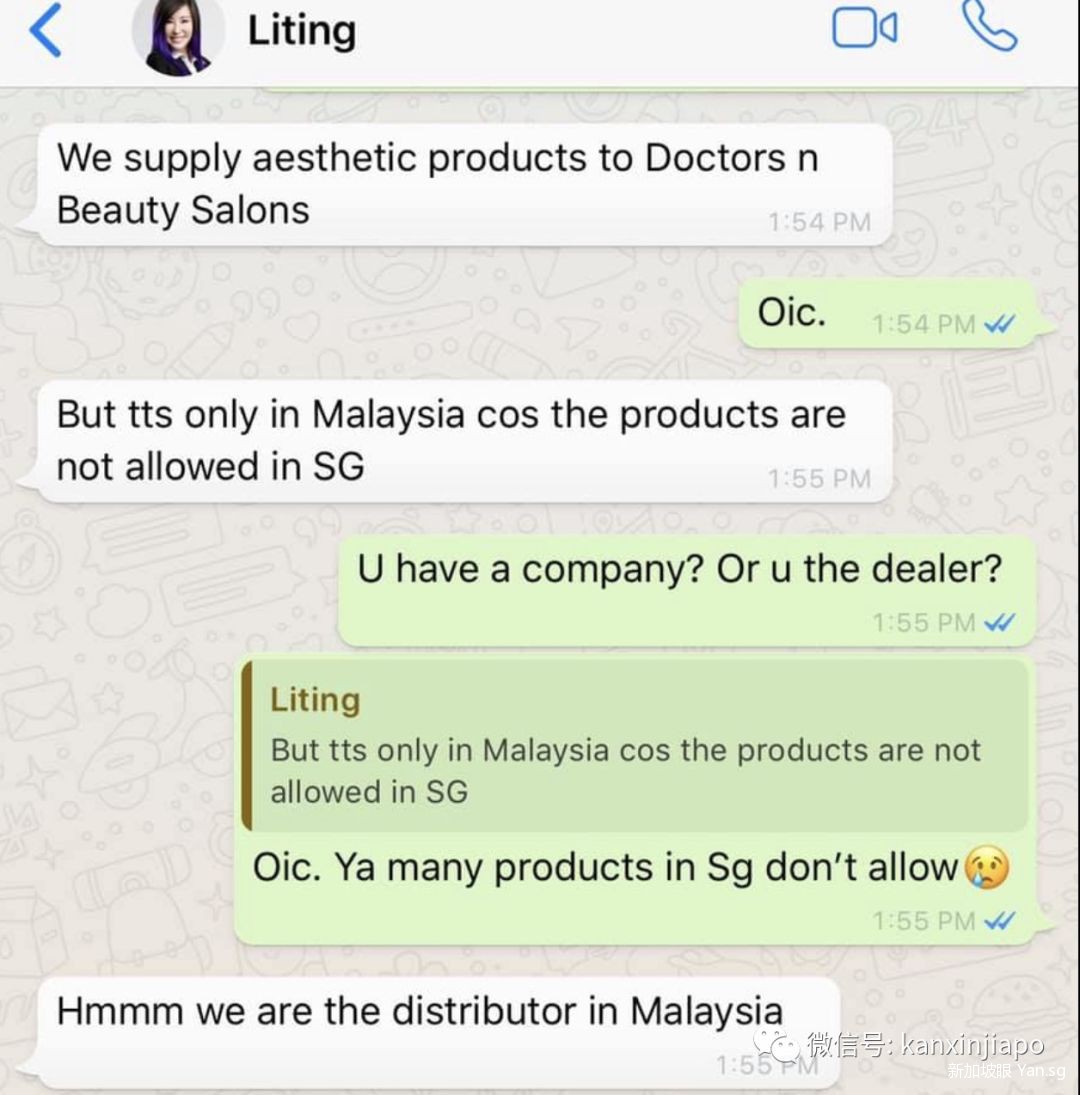Jump to the quoted Liting message
The image size is (1080, 1095).
point(634,746)
